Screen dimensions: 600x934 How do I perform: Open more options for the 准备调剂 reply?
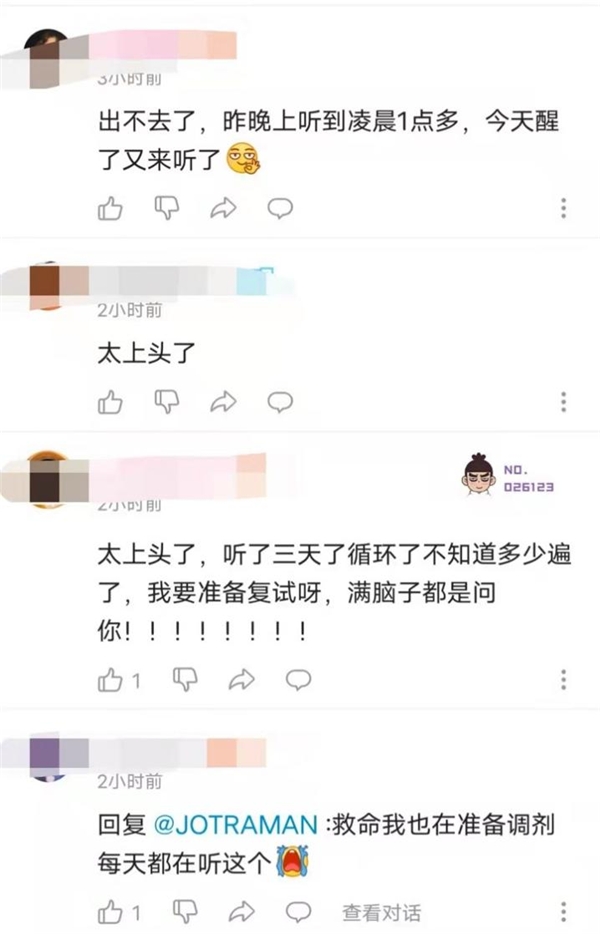point(564,912)
